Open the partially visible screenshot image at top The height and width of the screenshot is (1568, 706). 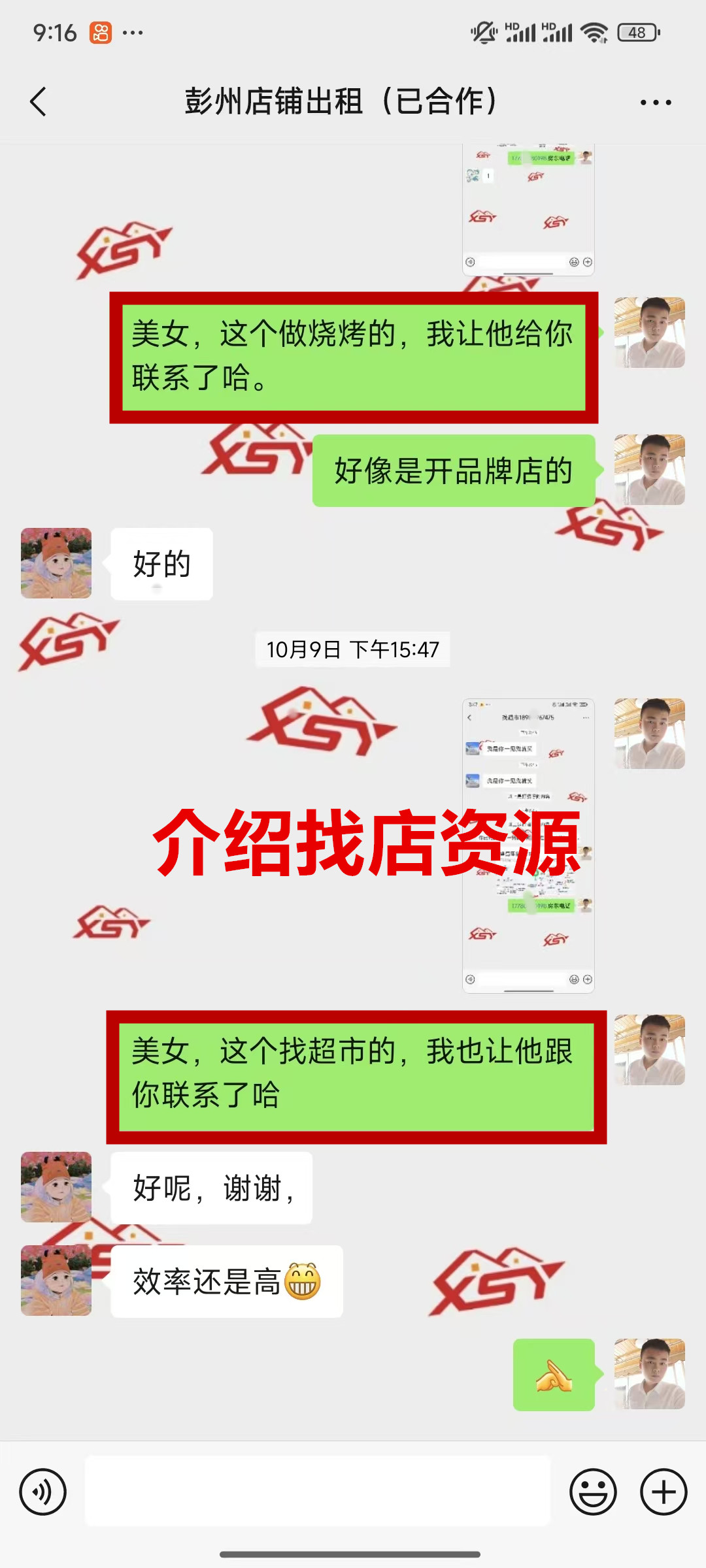coord(528,209)
